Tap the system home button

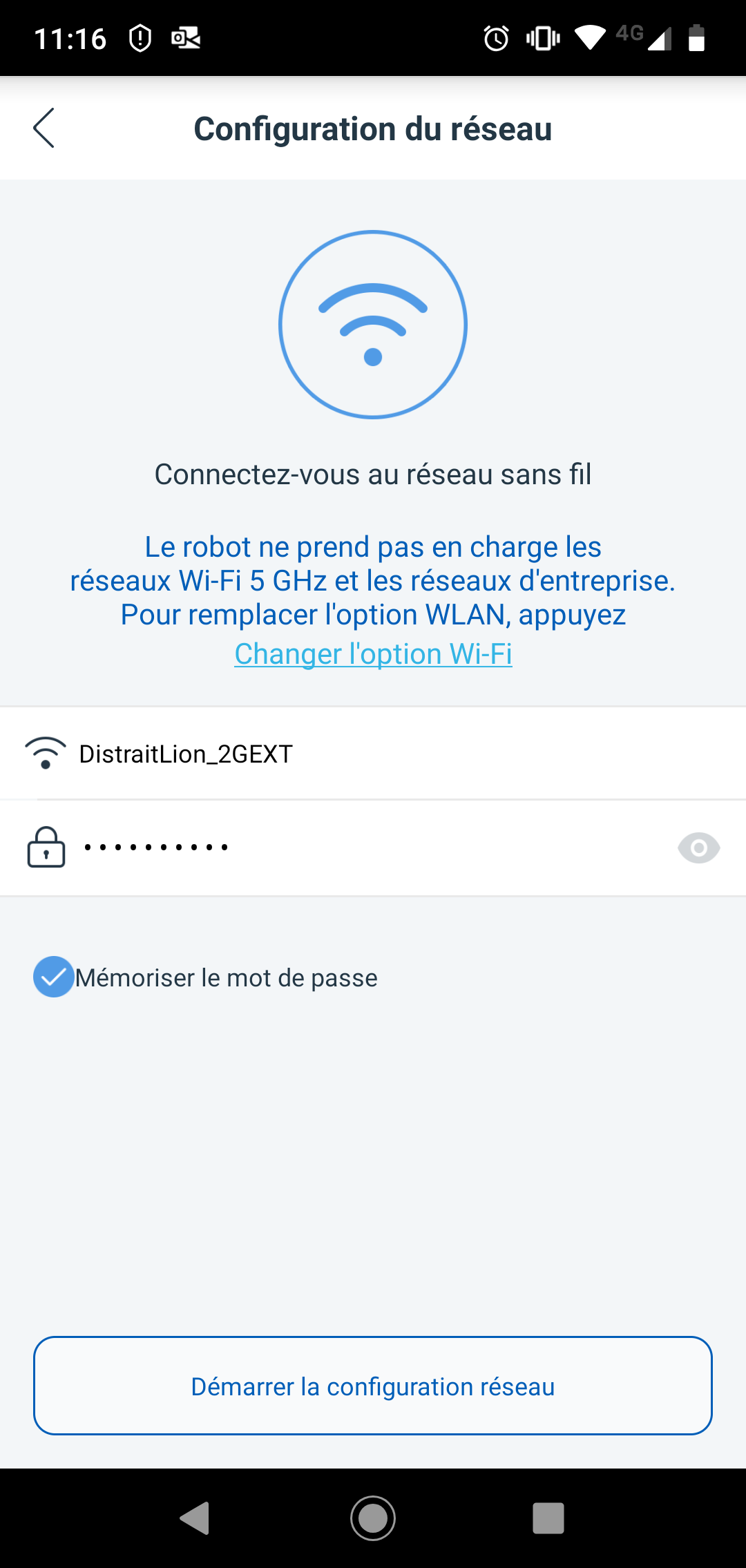point(373,1518)
